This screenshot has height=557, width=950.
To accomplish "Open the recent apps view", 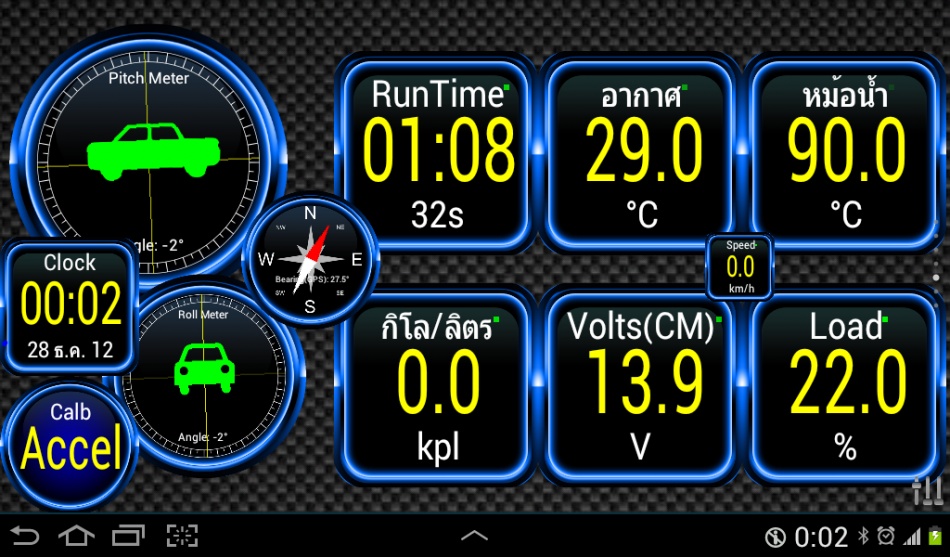I will pyautogui.click(x=129, y=536).
